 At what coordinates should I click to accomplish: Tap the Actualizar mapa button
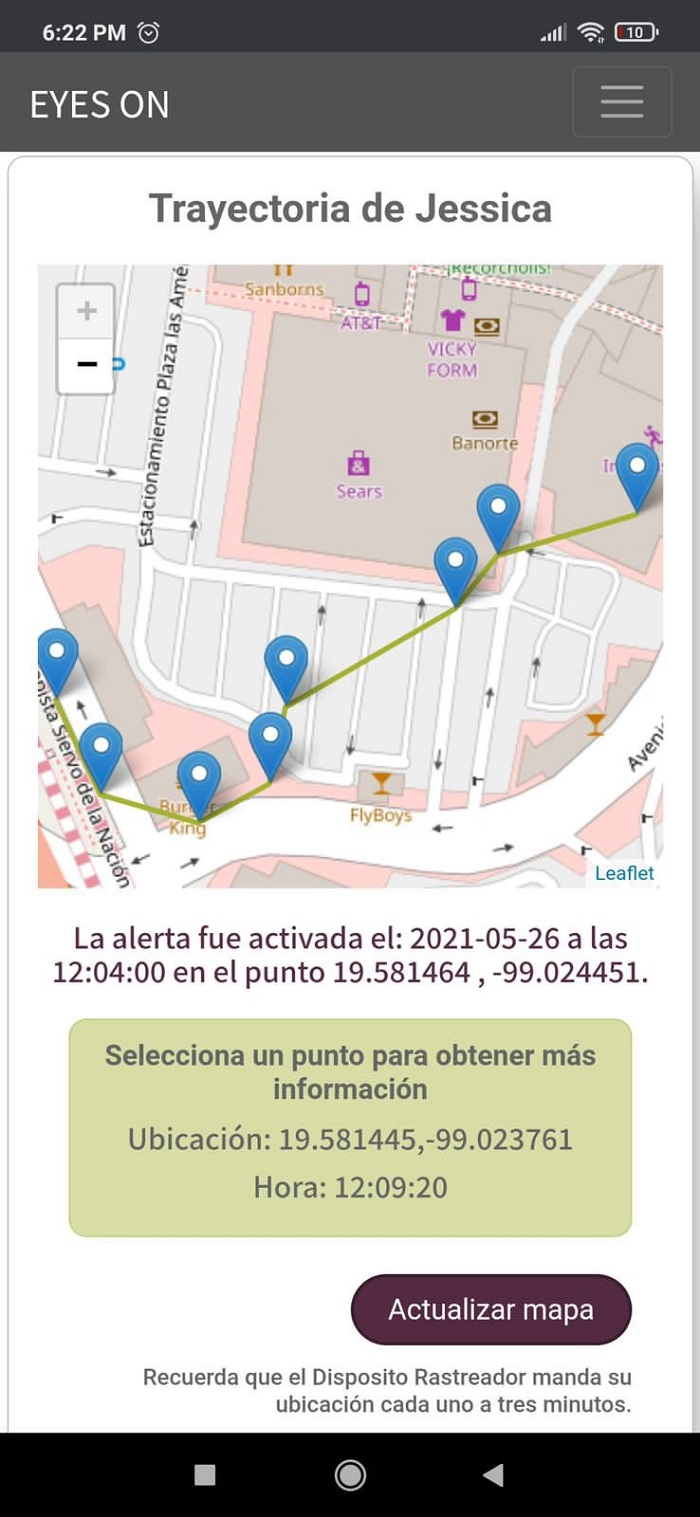click(491, 1309)
